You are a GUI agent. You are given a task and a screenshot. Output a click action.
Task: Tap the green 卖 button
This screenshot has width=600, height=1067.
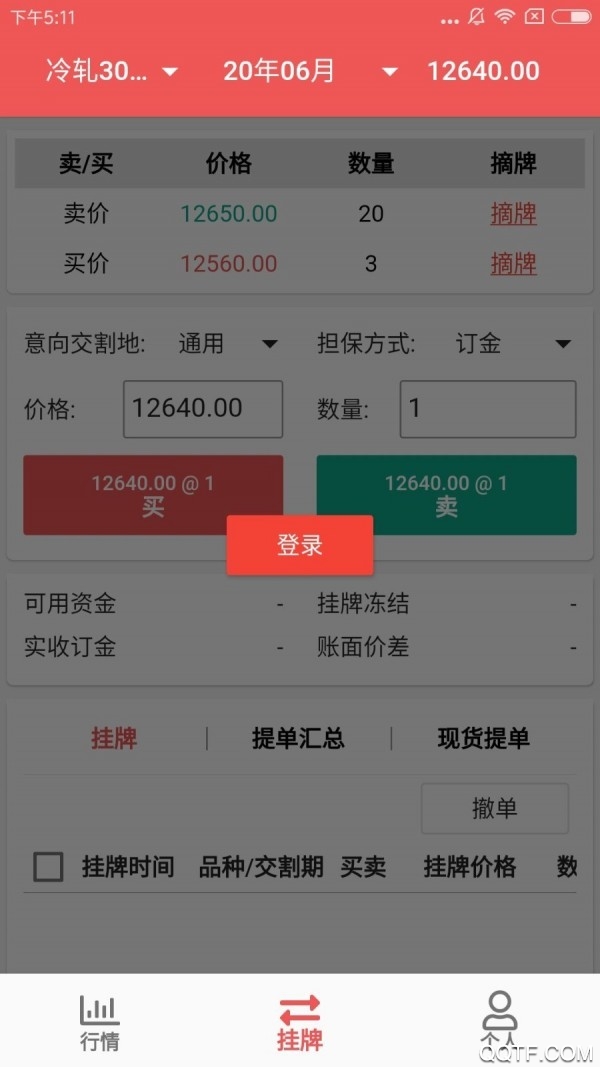[x=446, y=495]
